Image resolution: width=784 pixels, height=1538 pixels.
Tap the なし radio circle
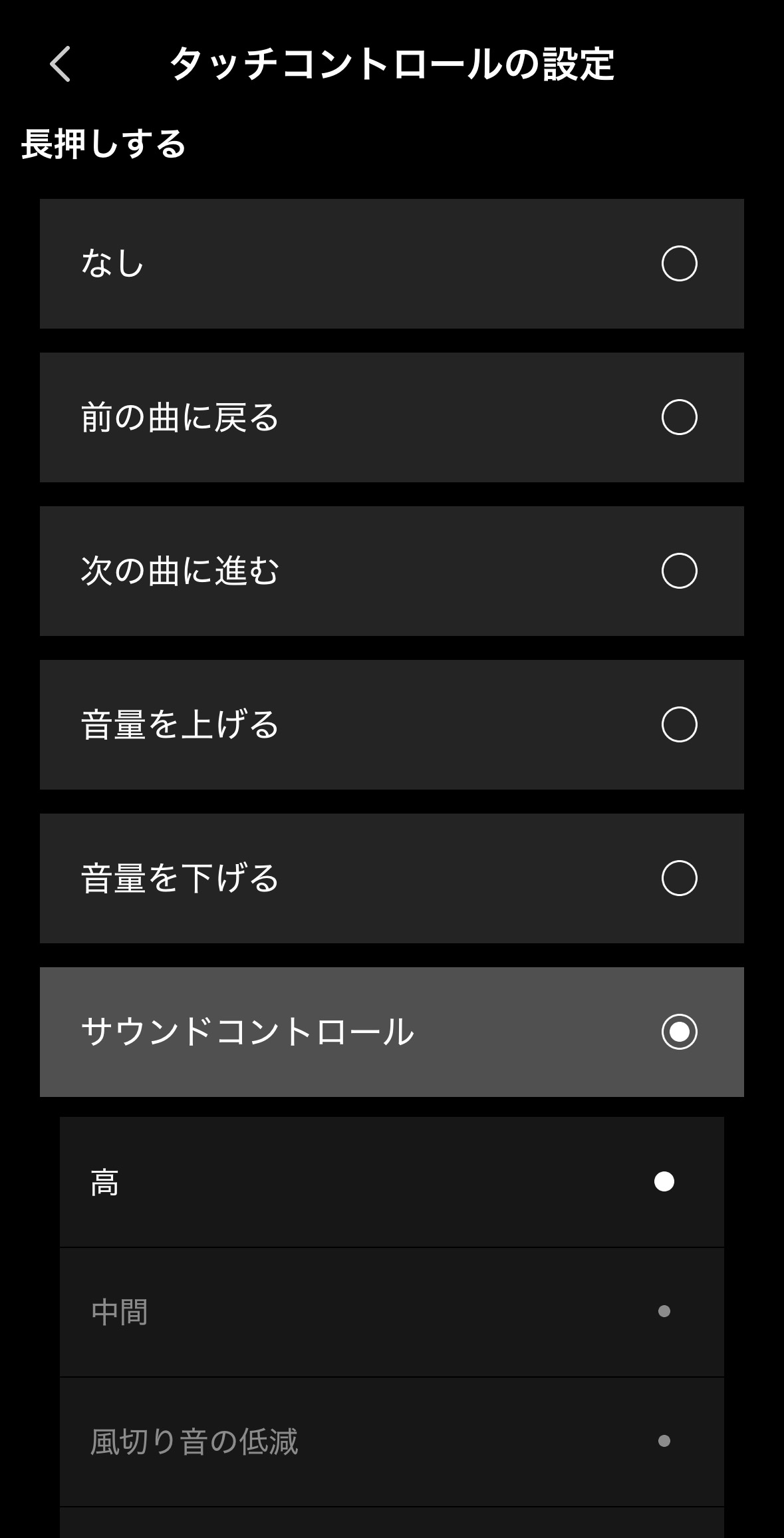[x=679, y=263]
